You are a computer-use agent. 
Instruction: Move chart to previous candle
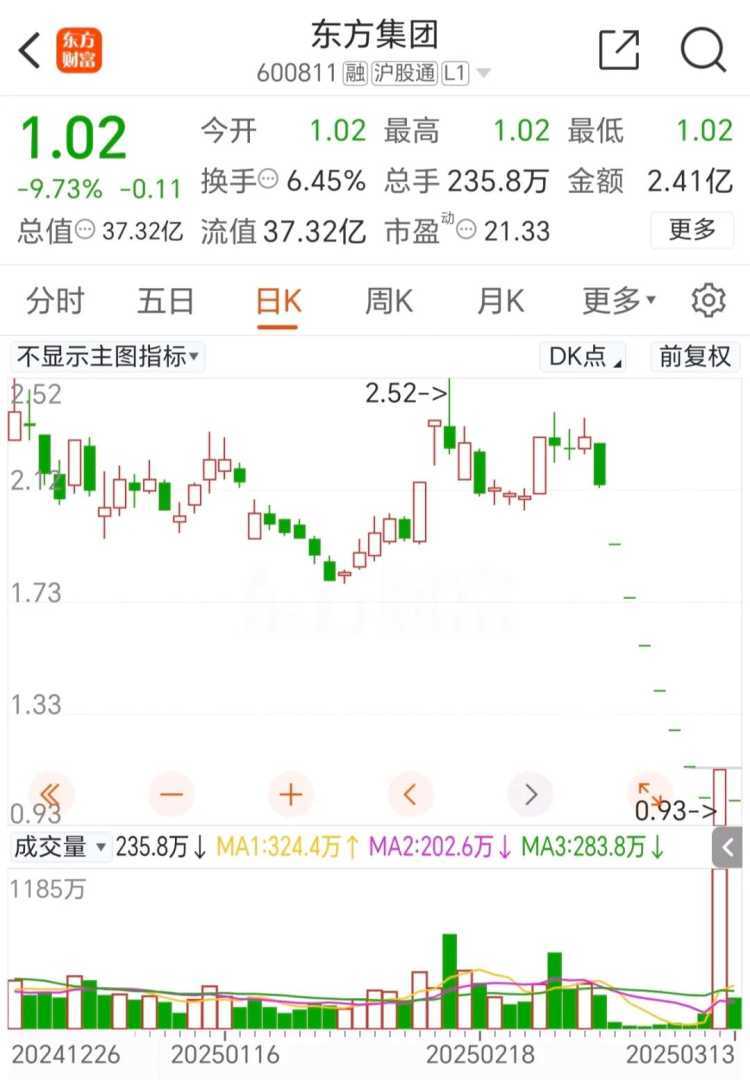click(x=410, y=795)
